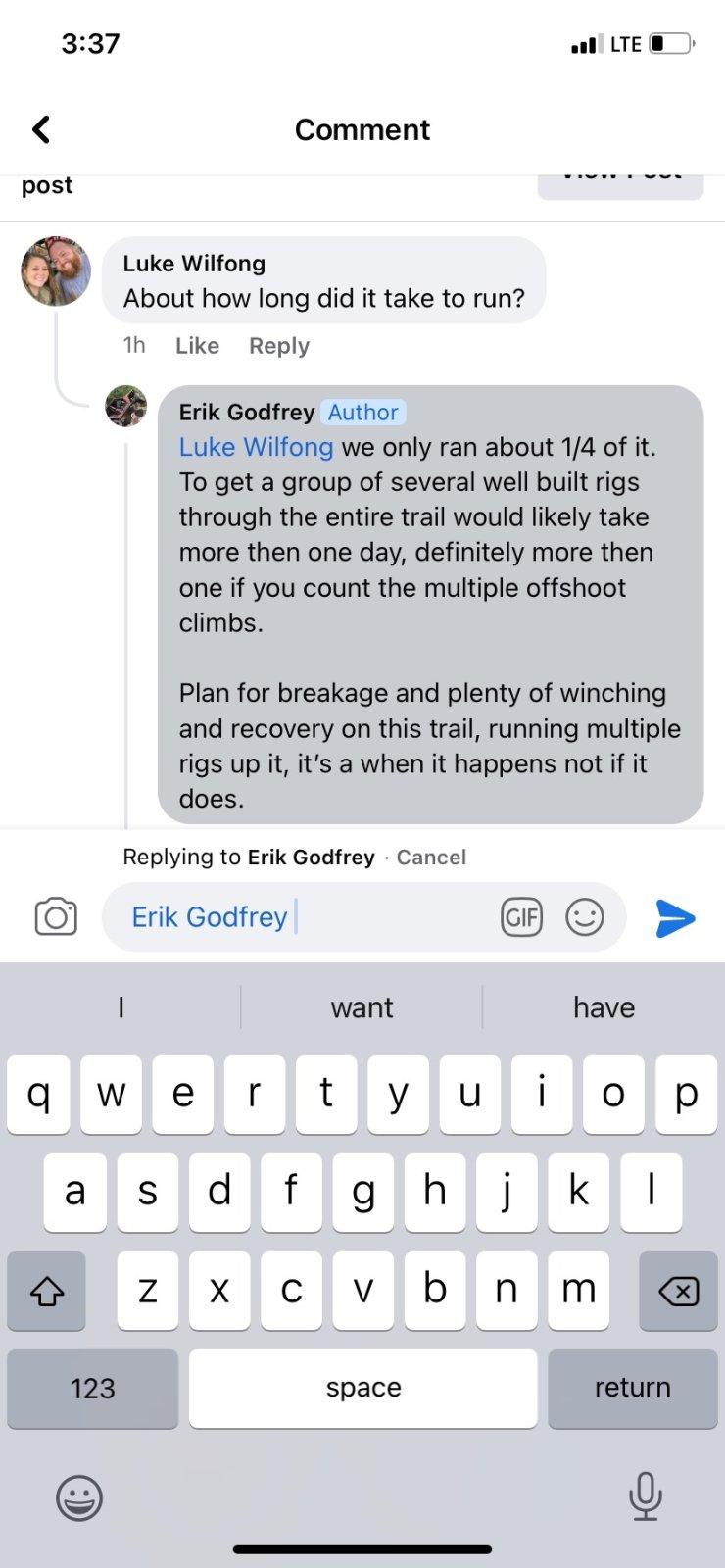
Task: Open the emoji keyboard
Action: 79,1497
